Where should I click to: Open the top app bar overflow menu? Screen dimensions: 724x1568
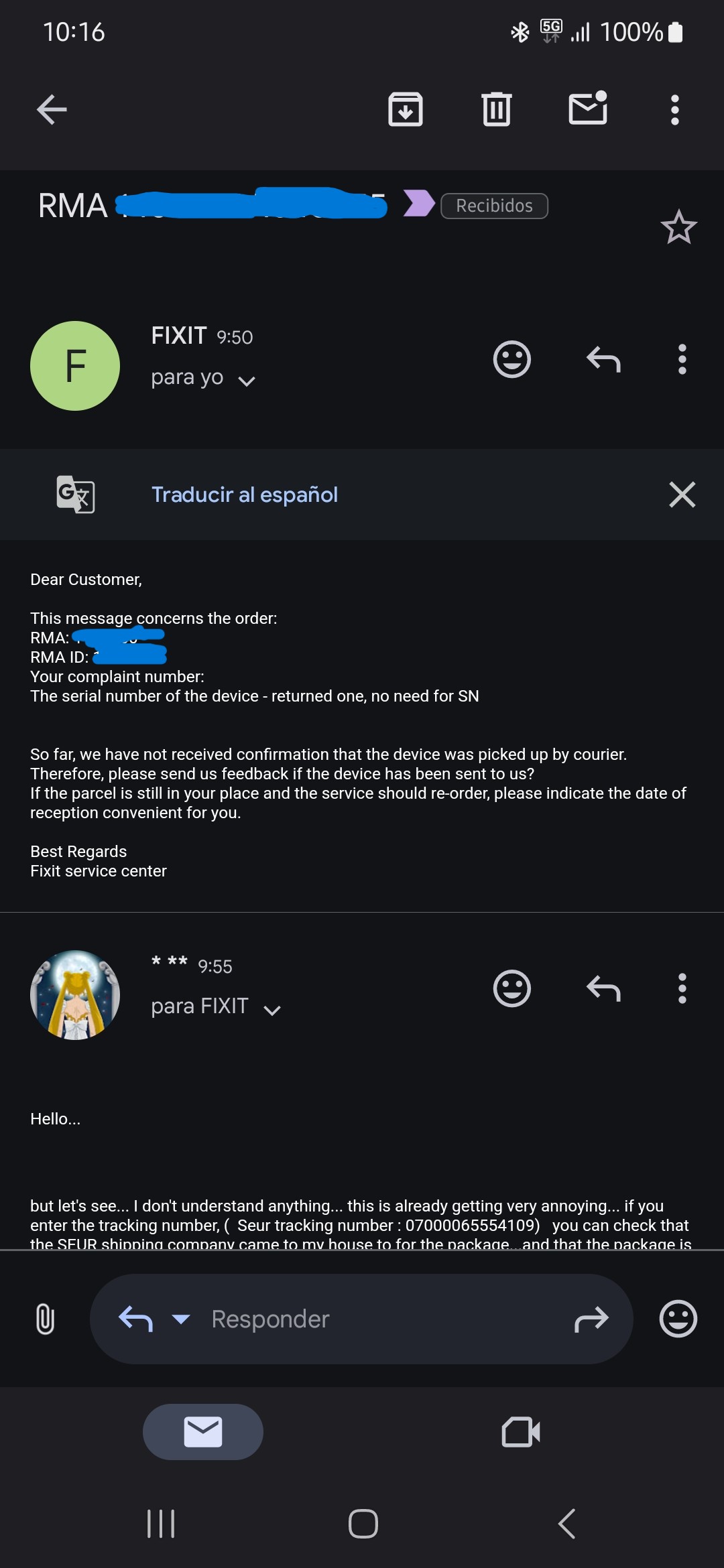675,110
